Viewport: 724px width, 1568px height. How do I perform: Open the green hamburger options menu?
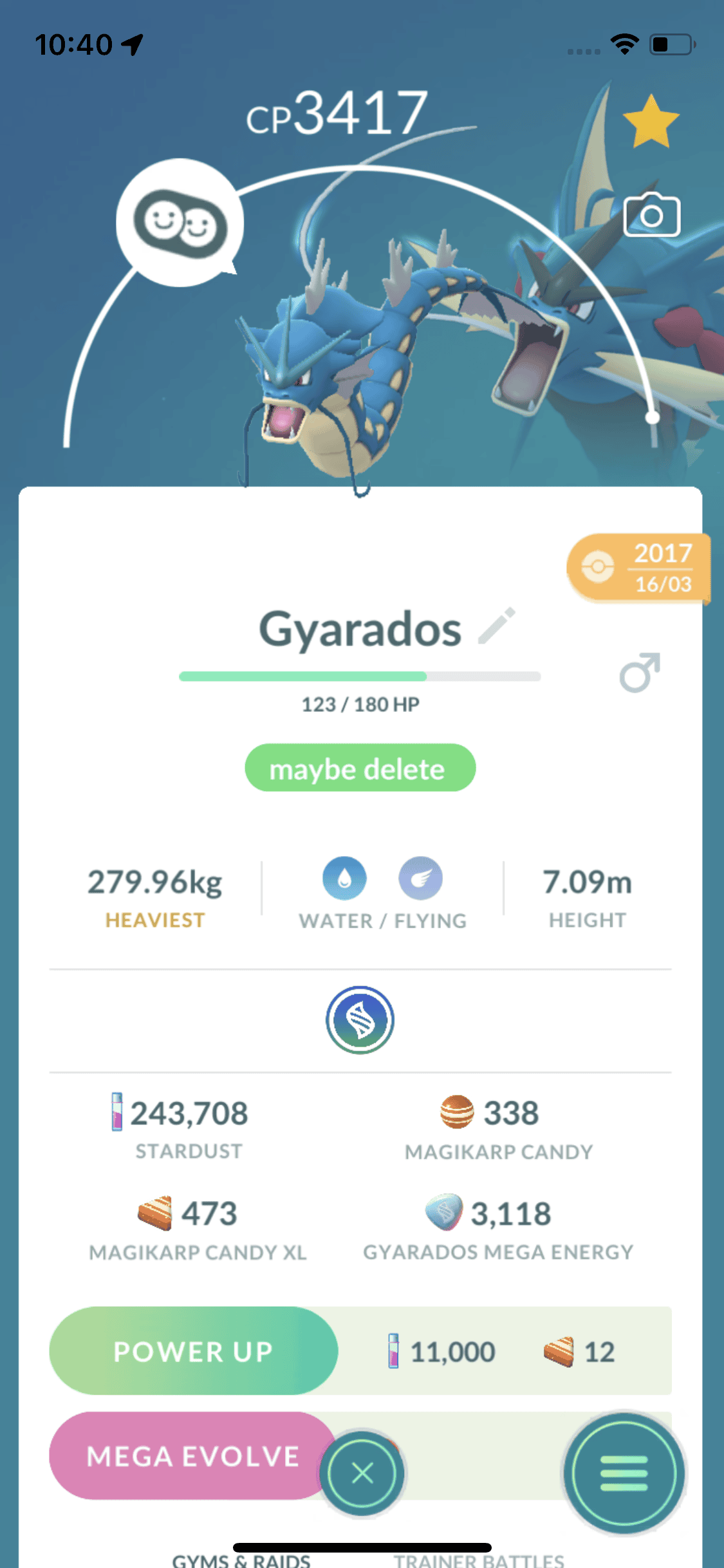click(x=624, y=1473)
